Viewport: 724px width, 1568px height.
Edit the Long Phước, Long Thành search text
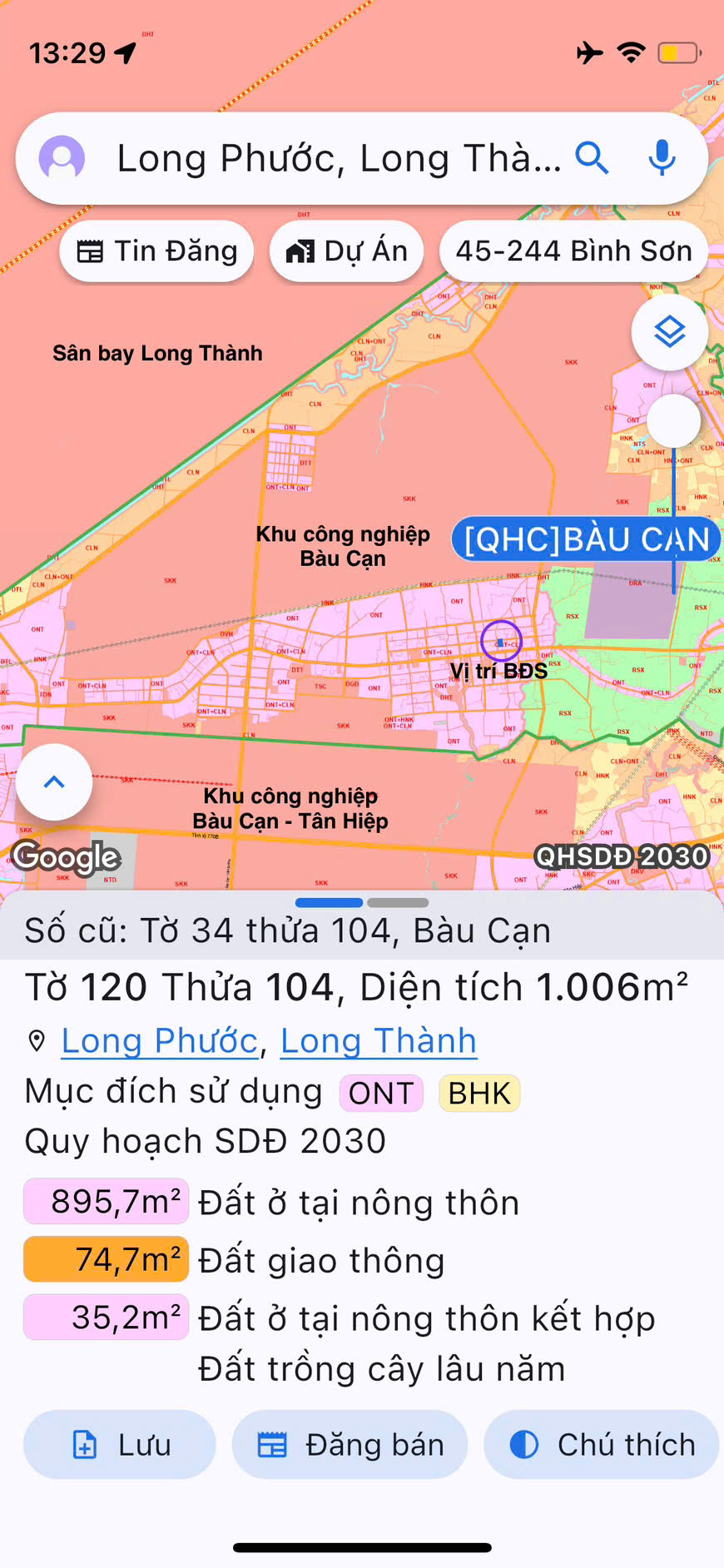tap(339, 158)
